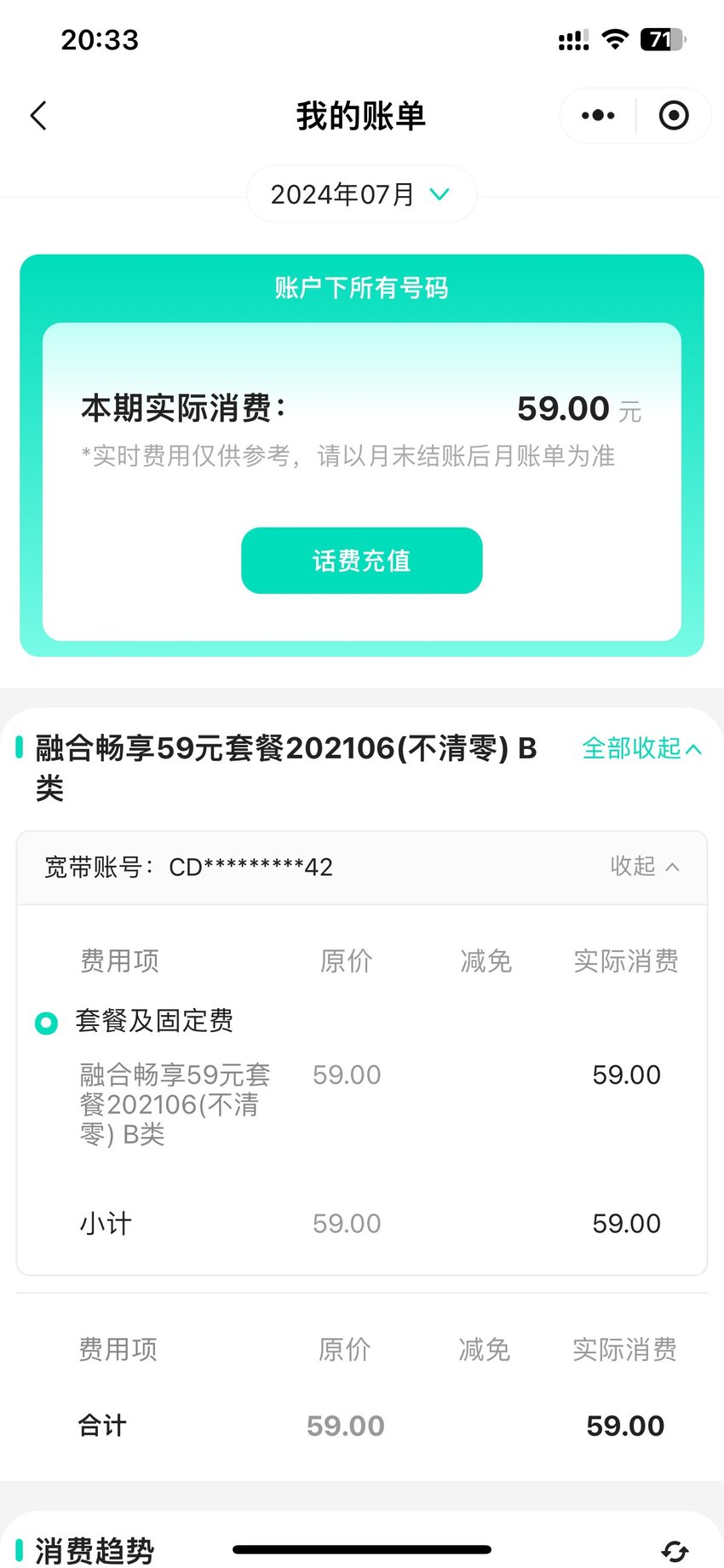Go back from the 我的账单 page

tap(38, 116)
